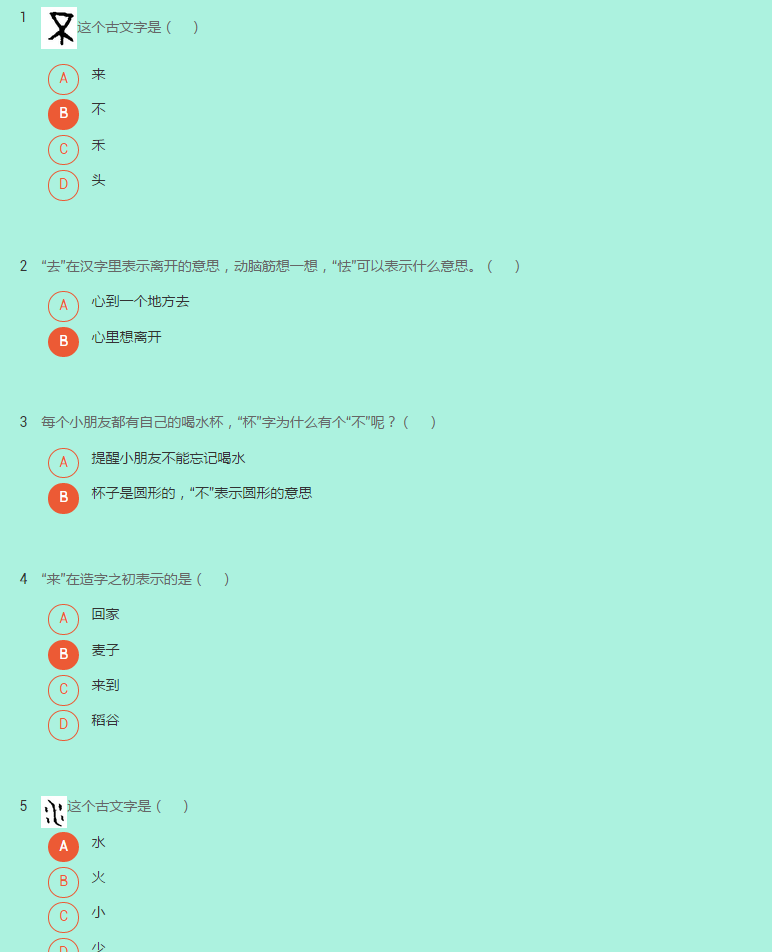The width and height of the screenshot is (772, 952).
Task: Pick answer A 提醒小朋友不能忘记喝水
Action: [63, 463]
